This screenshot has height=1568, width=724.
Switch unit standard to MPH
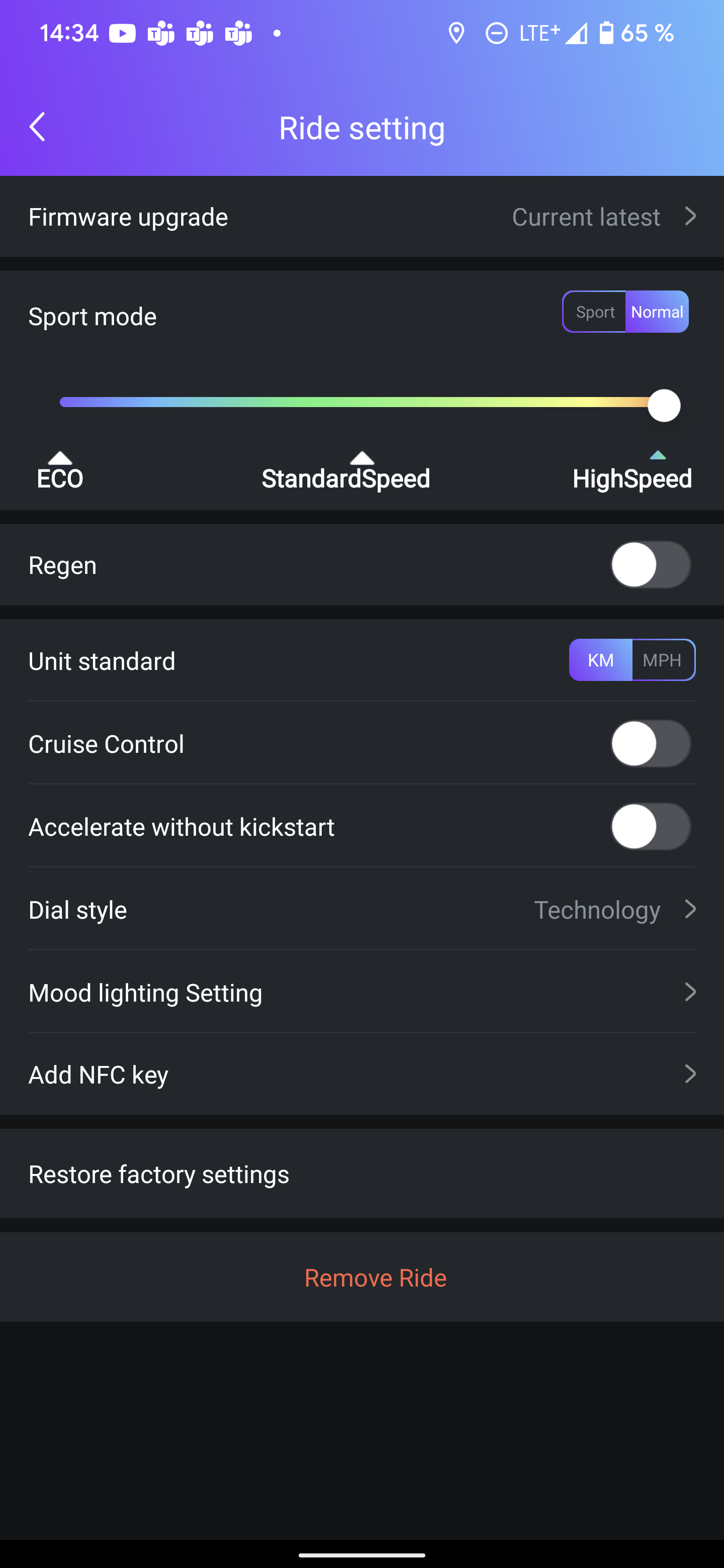(663, 660)
